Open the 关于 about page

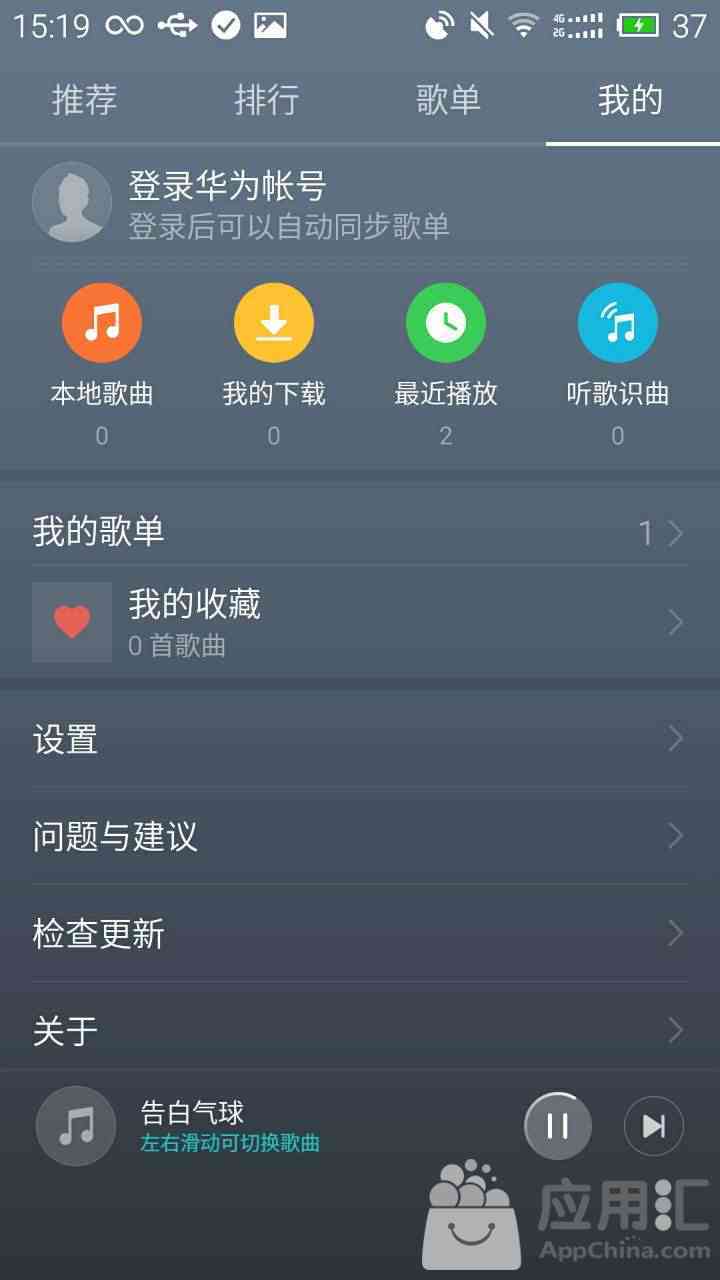(360, 1030)
